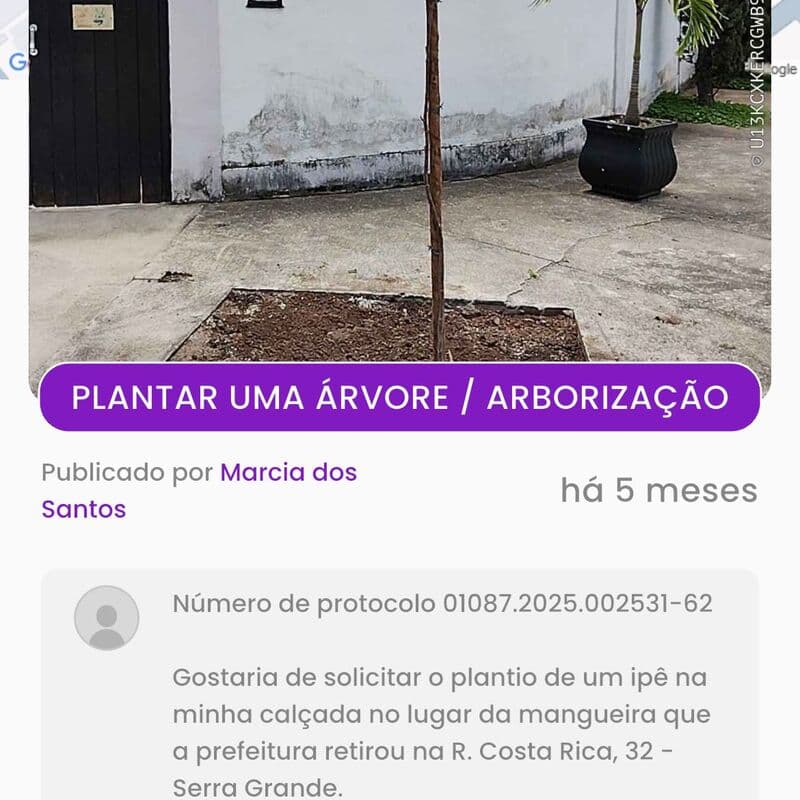Open the street view photo of the tree
Screen dimensions: 800x800
click(x=400, y=180)
